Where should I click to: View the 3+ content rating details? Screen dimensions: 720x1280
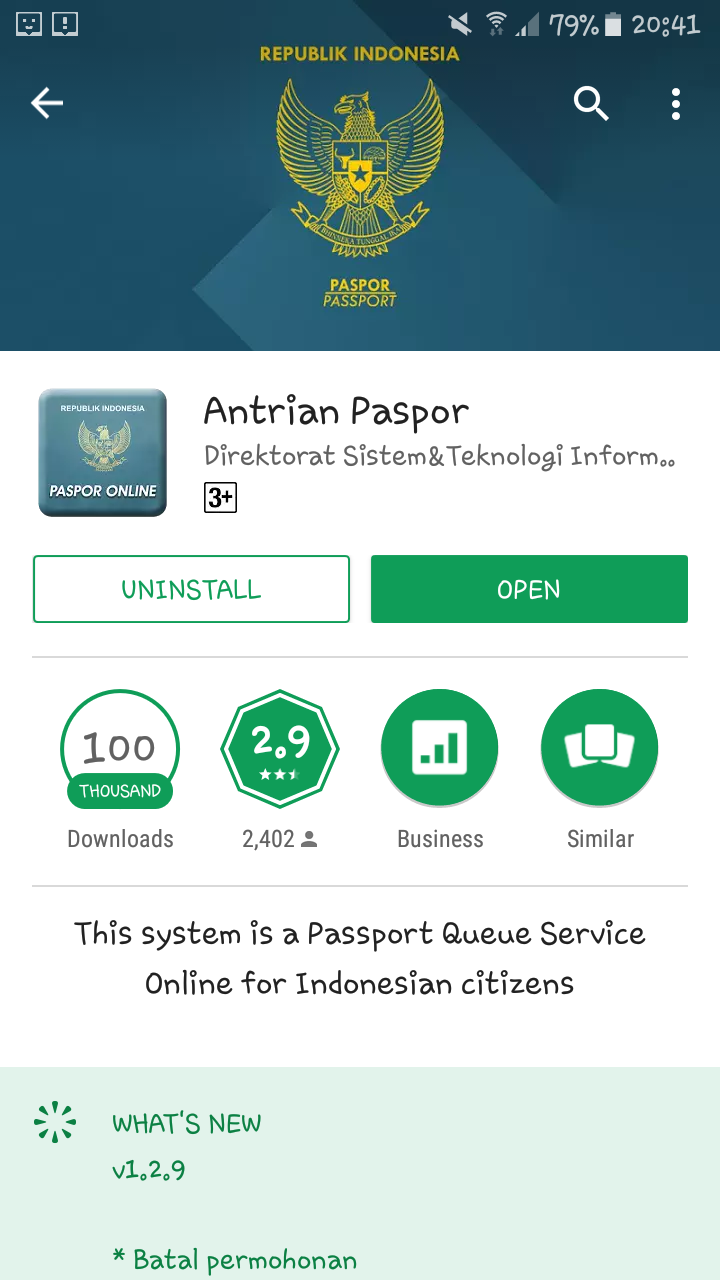(220, 497)
